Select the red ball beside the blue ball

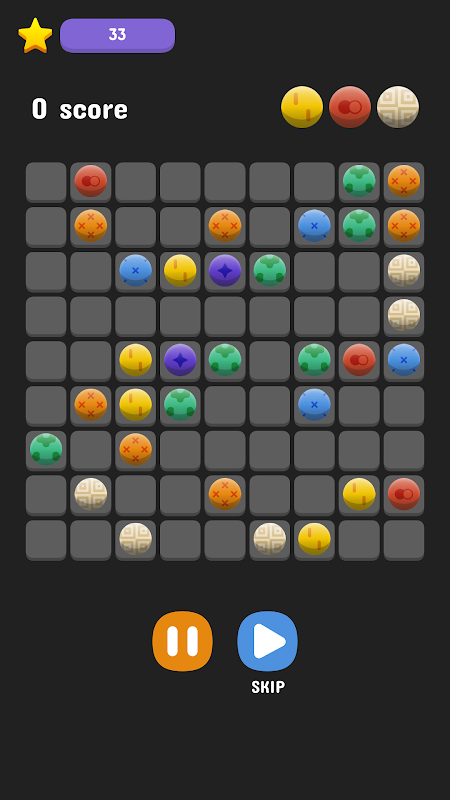coord(359,360)
